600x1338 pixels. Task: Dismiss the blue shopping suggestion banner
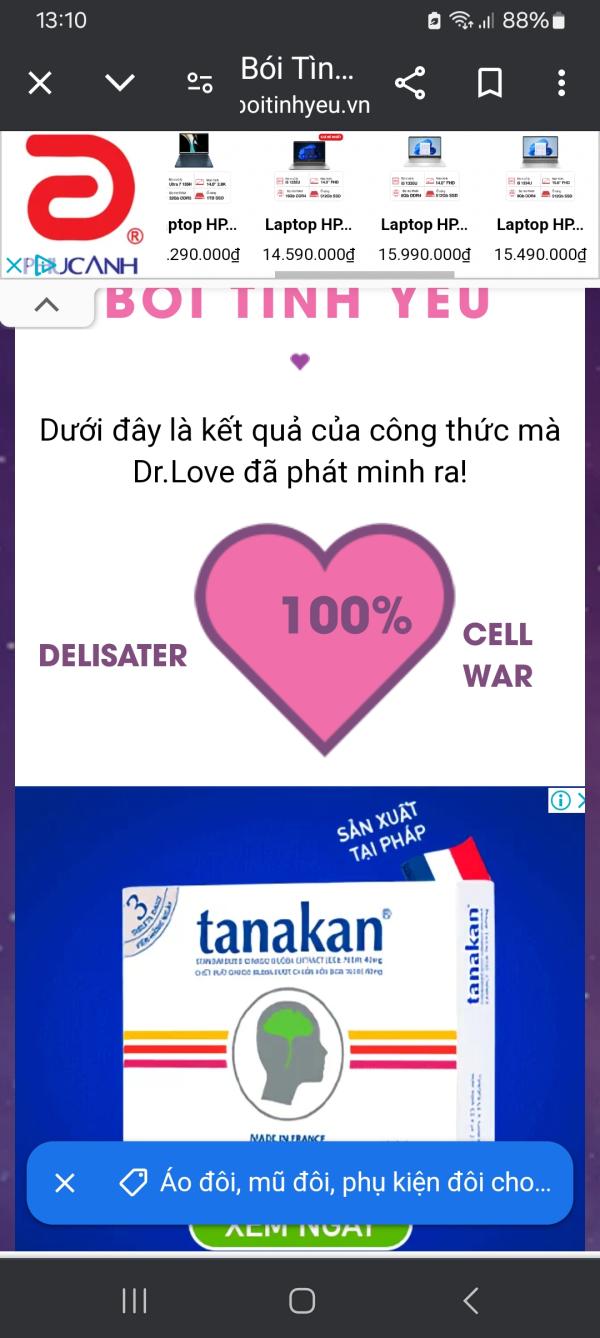click(65, 1184)
